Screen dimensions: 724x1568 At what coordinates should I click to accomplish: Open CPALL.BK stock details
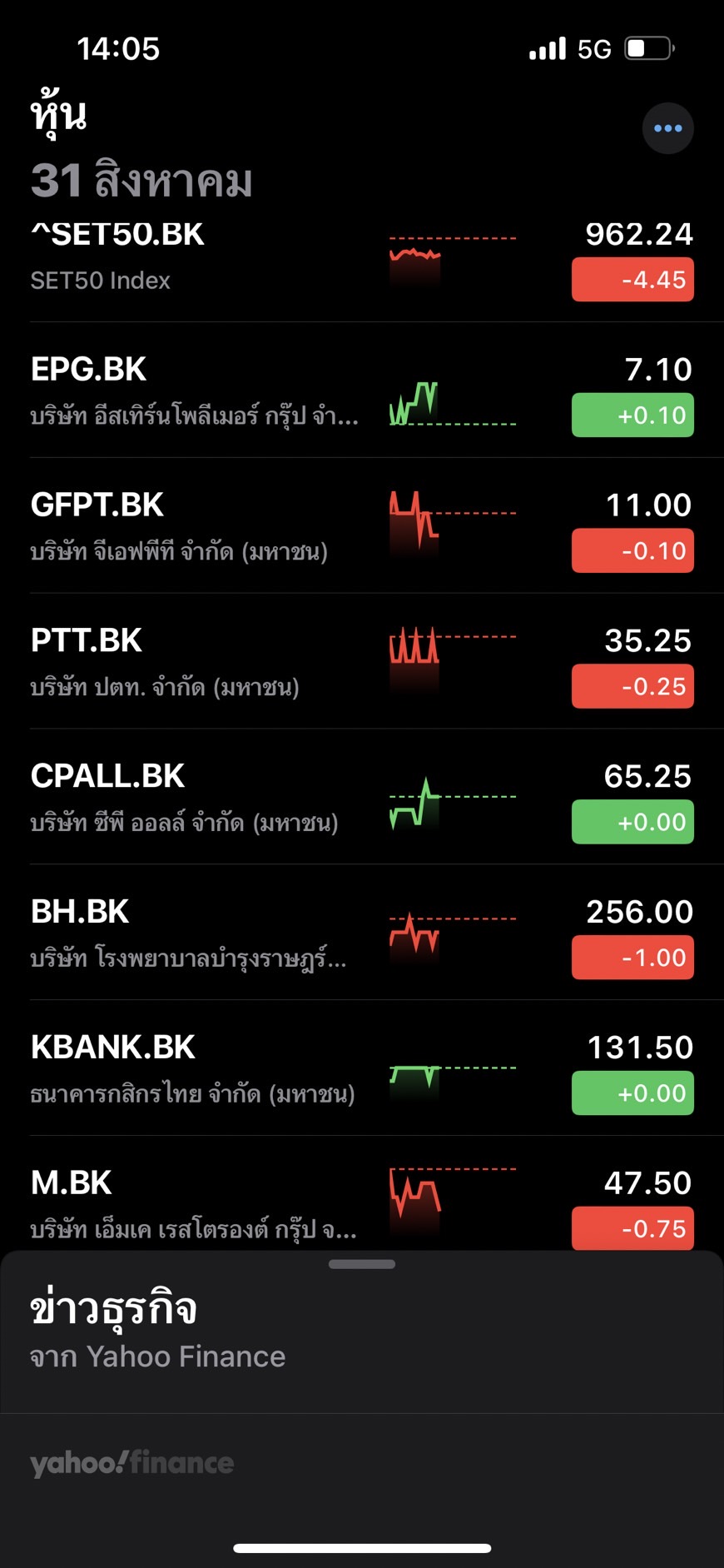point(362,798)
